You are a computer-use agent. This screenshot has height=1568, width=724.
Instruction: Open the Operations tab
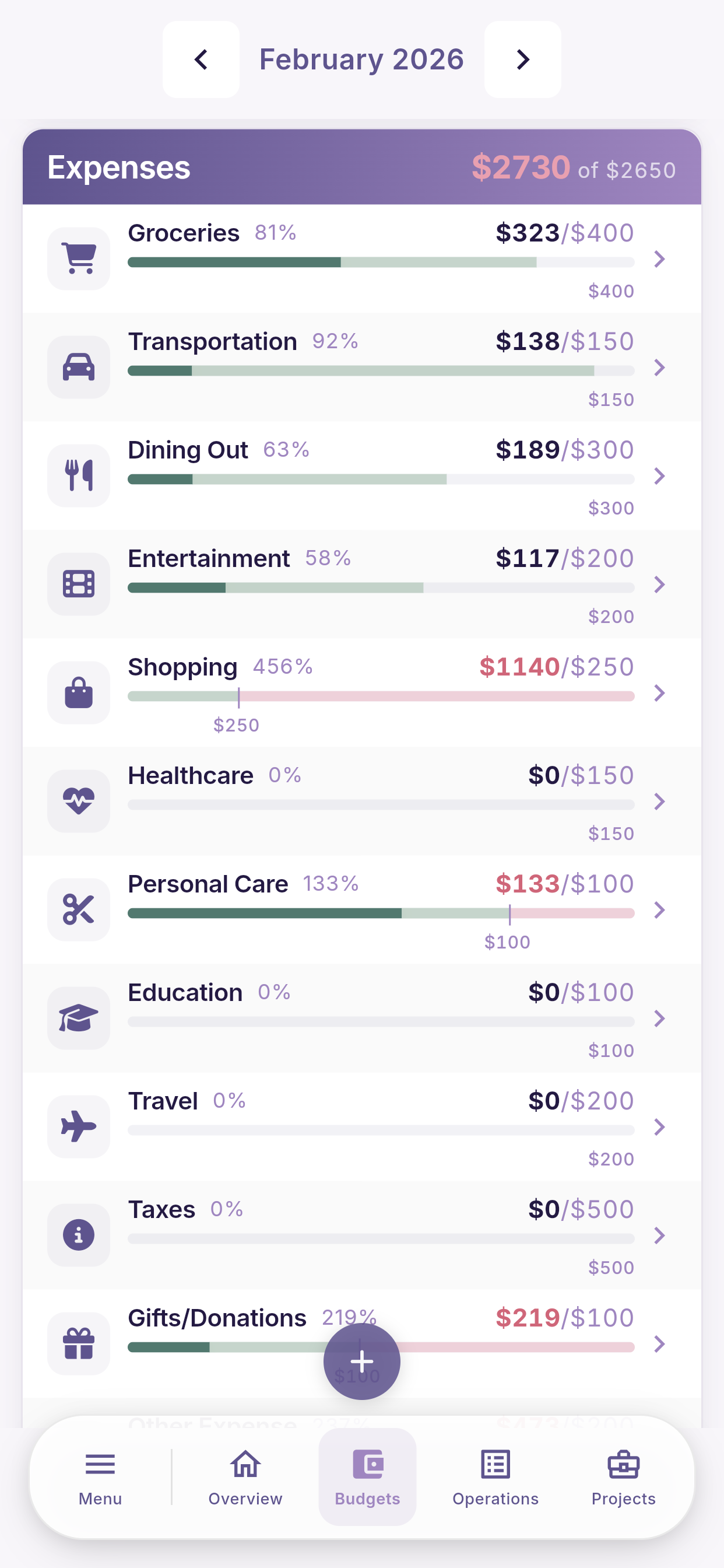(x=495, y=1479)
